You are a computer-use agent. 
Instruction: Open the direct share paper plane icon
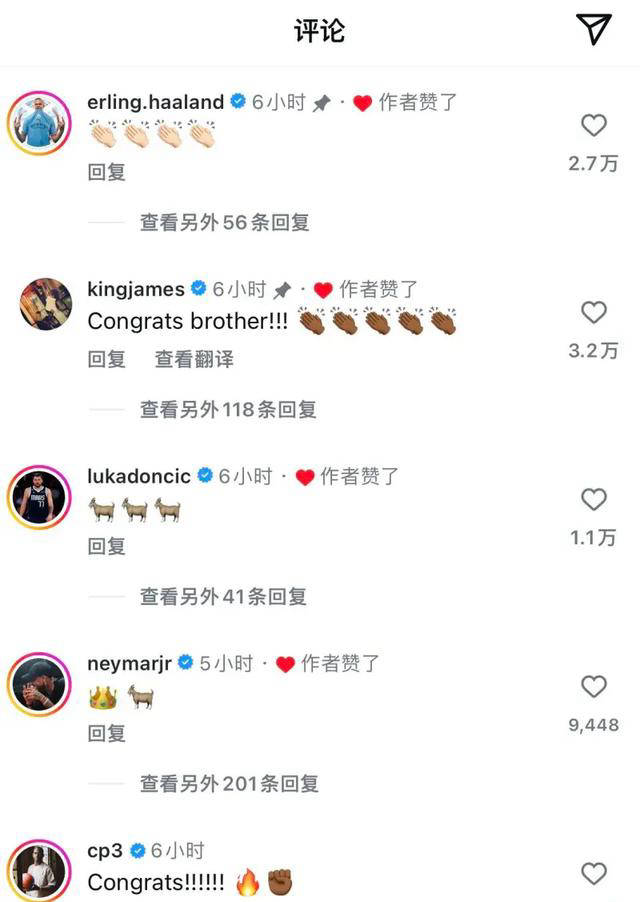point(595,30)
